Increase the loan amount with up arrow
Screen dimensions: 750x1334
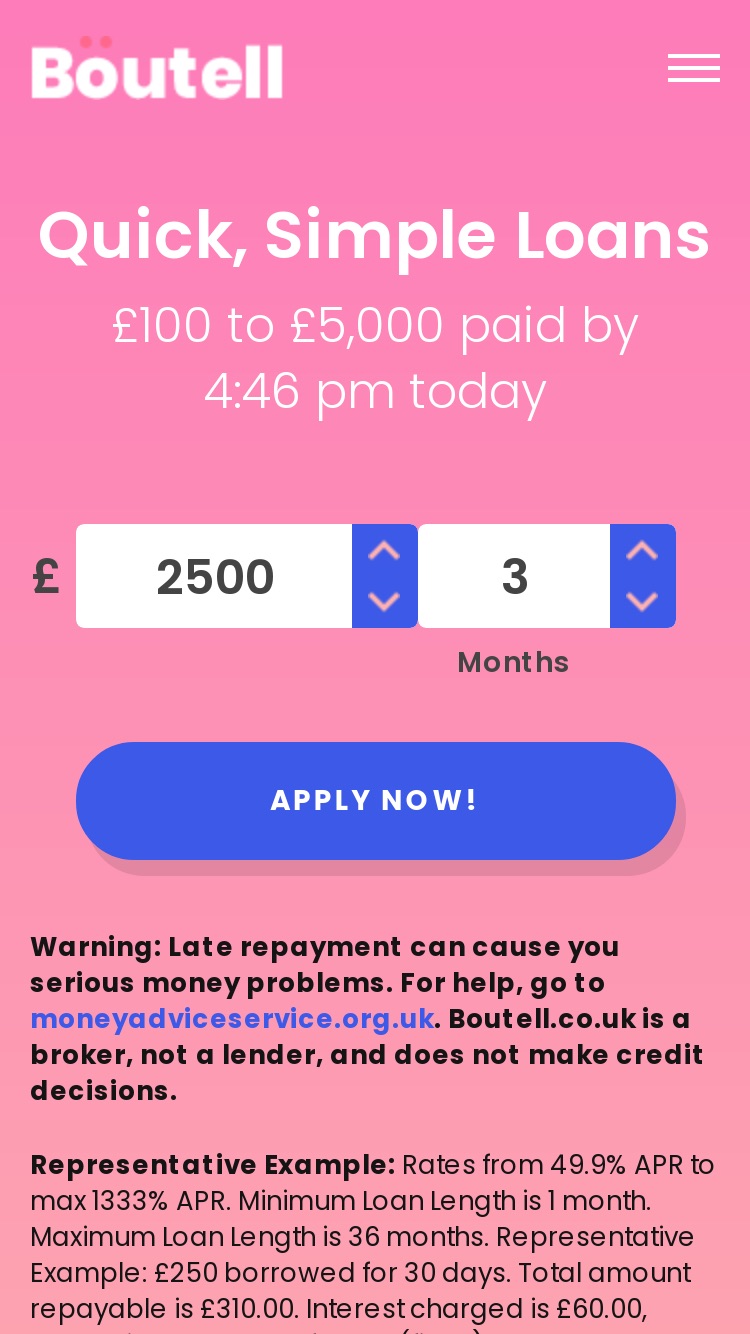[384, 550]
